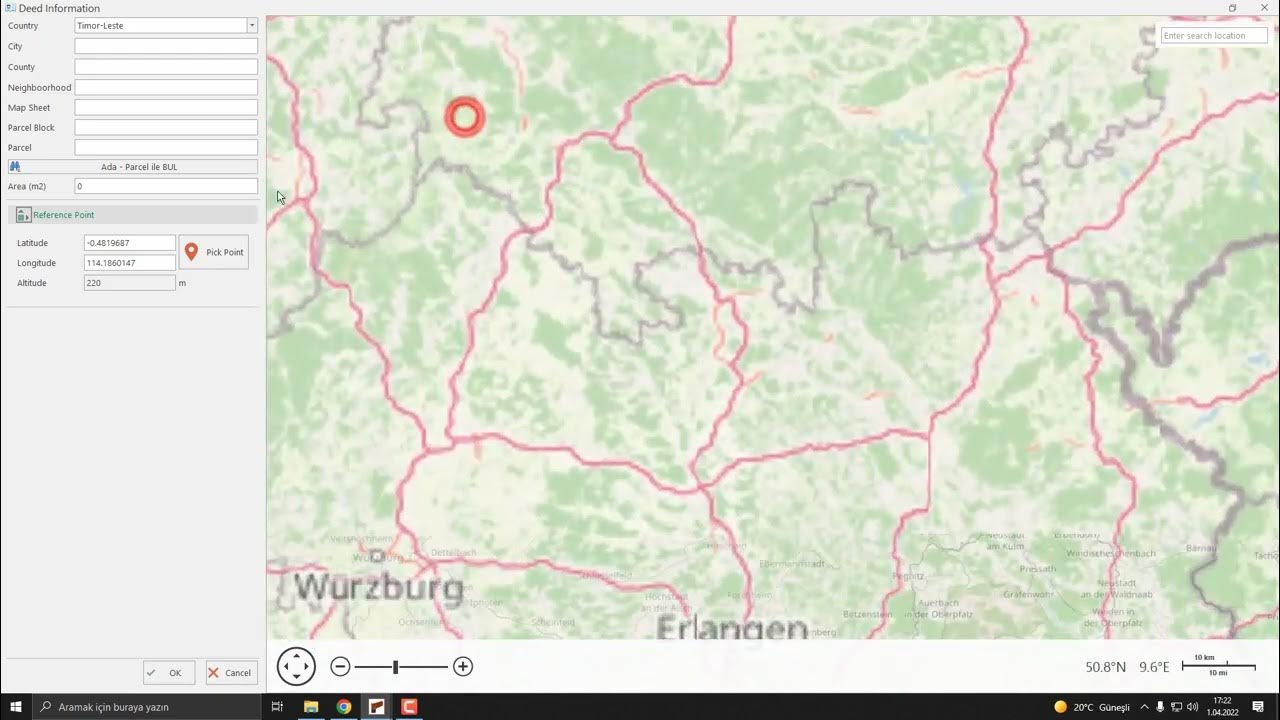This screenshot has width=1280, height=720.
Task: Tap the zoom slider handle
Action: point(396,667)
